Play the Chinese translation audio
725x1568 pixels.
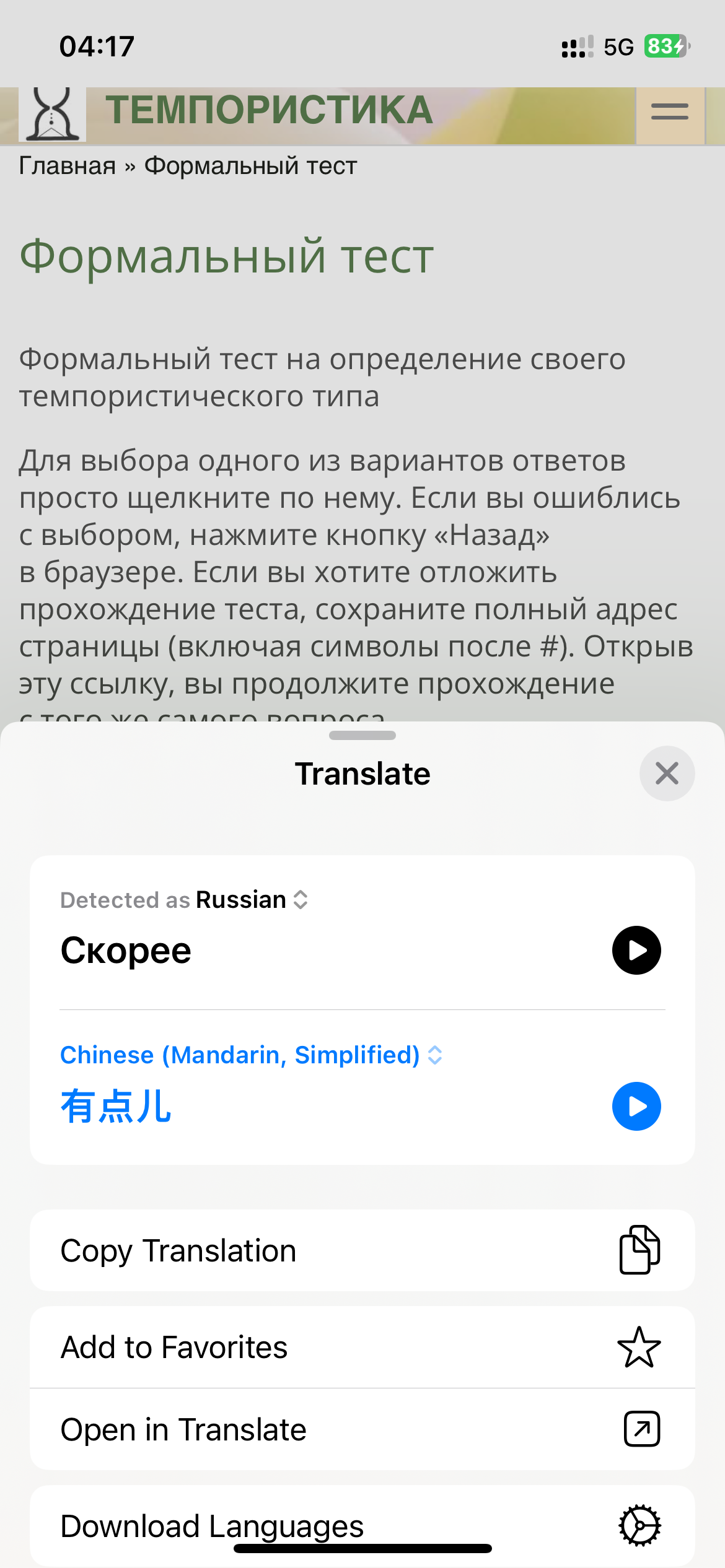[x=636, y=1106]
